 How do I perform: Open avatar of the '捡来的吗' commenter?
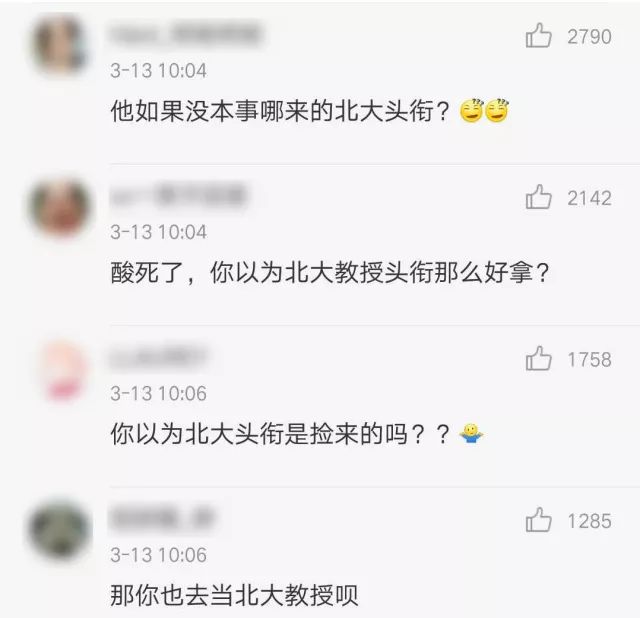[x=60, y=368]
